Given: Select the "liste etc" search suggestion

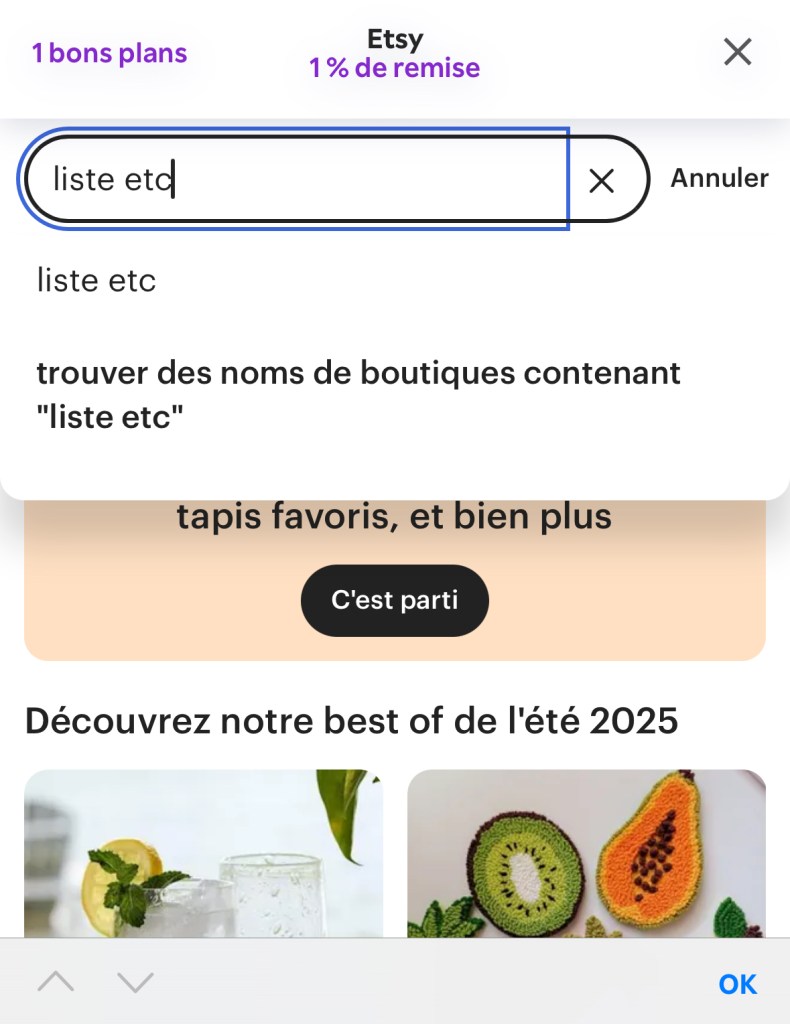Looking at the screenshot, I should pos(97,281).
